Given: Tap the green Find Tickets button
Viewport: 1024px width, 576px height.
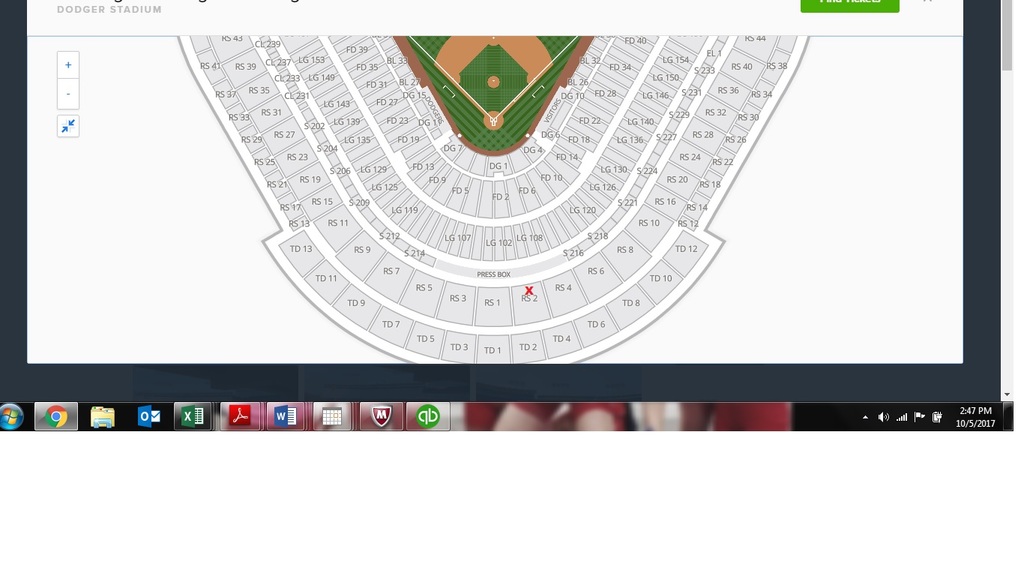Looking at the screenshot, I should [x=849, y=3].
